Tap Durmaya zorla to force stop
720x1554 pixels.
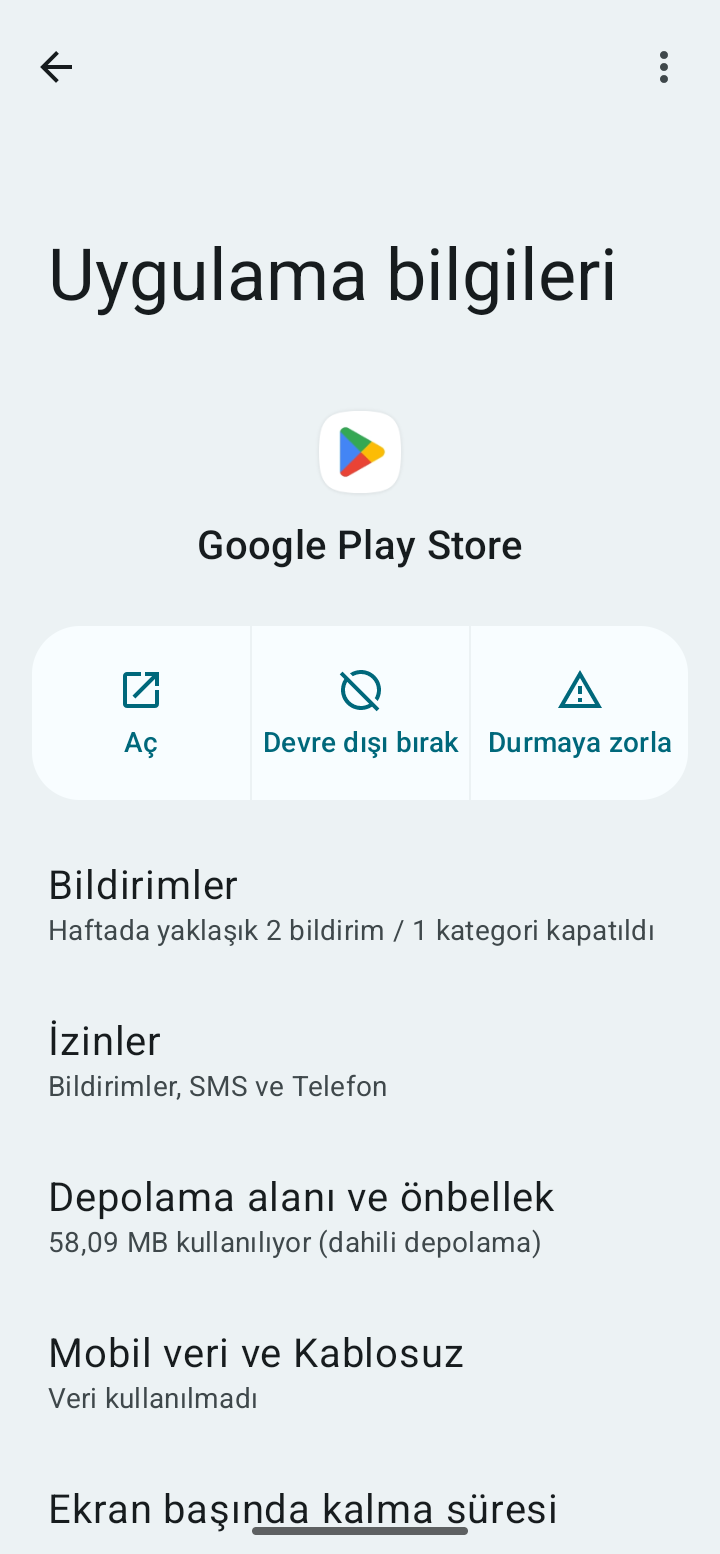point(579,713)
